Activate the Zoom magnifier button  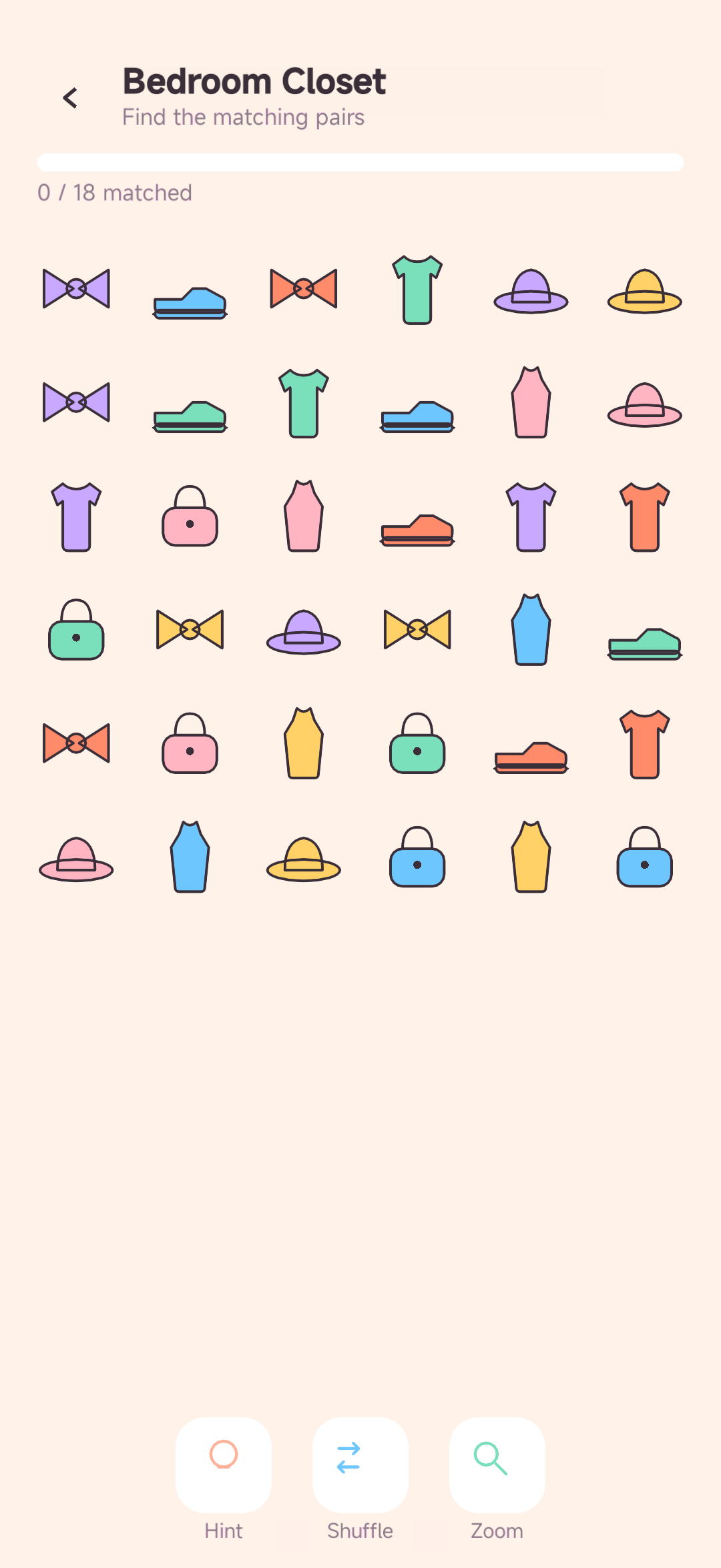(497, 1465)
